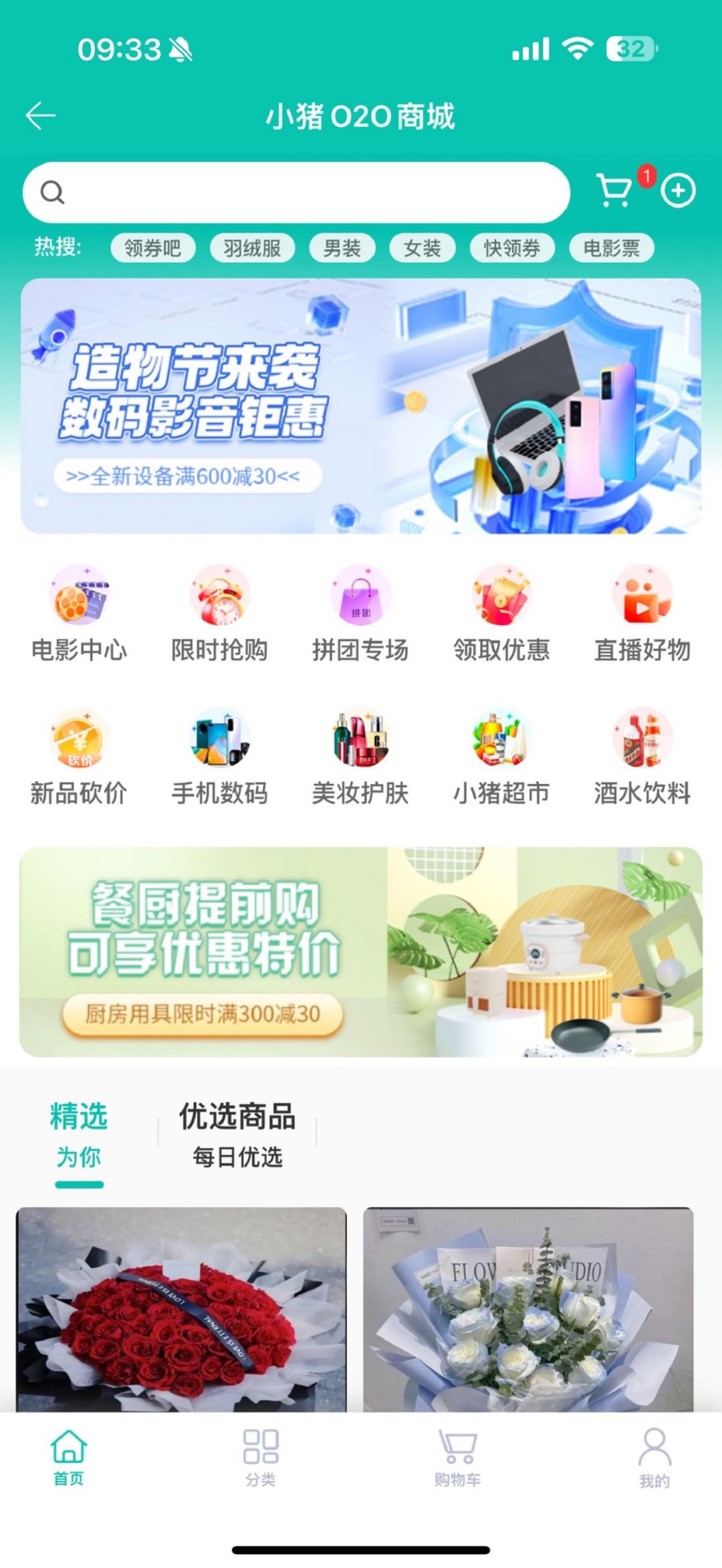Image resolution: width=722 pixels, height=1568 pixels.
Task: Go back using the top-left arrow
Action: pyautogui.click(x=41, y=116)
